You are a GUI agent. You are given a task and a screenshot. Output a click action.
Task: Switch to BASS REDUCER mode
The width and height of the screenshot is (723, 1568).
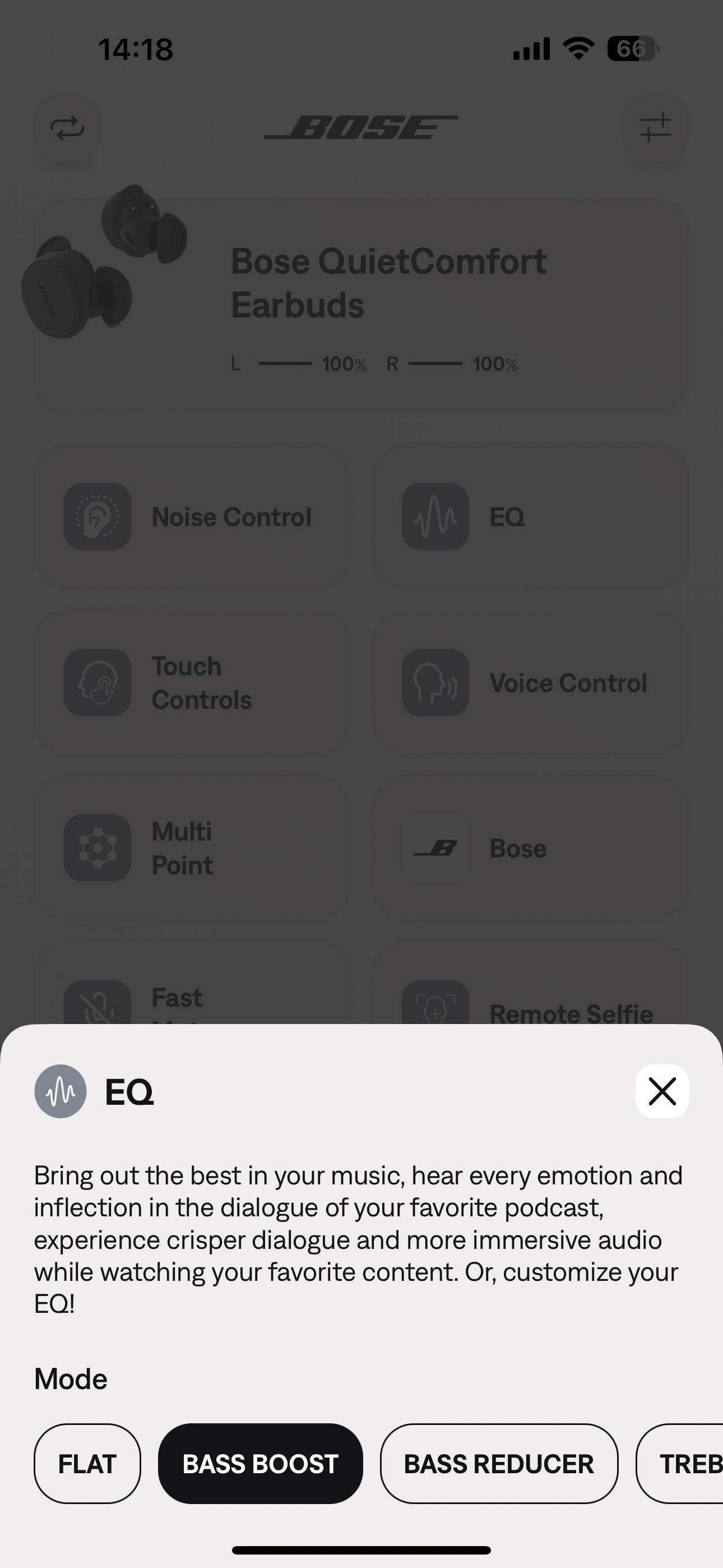pyautogui.click(x=499, y=1463)
